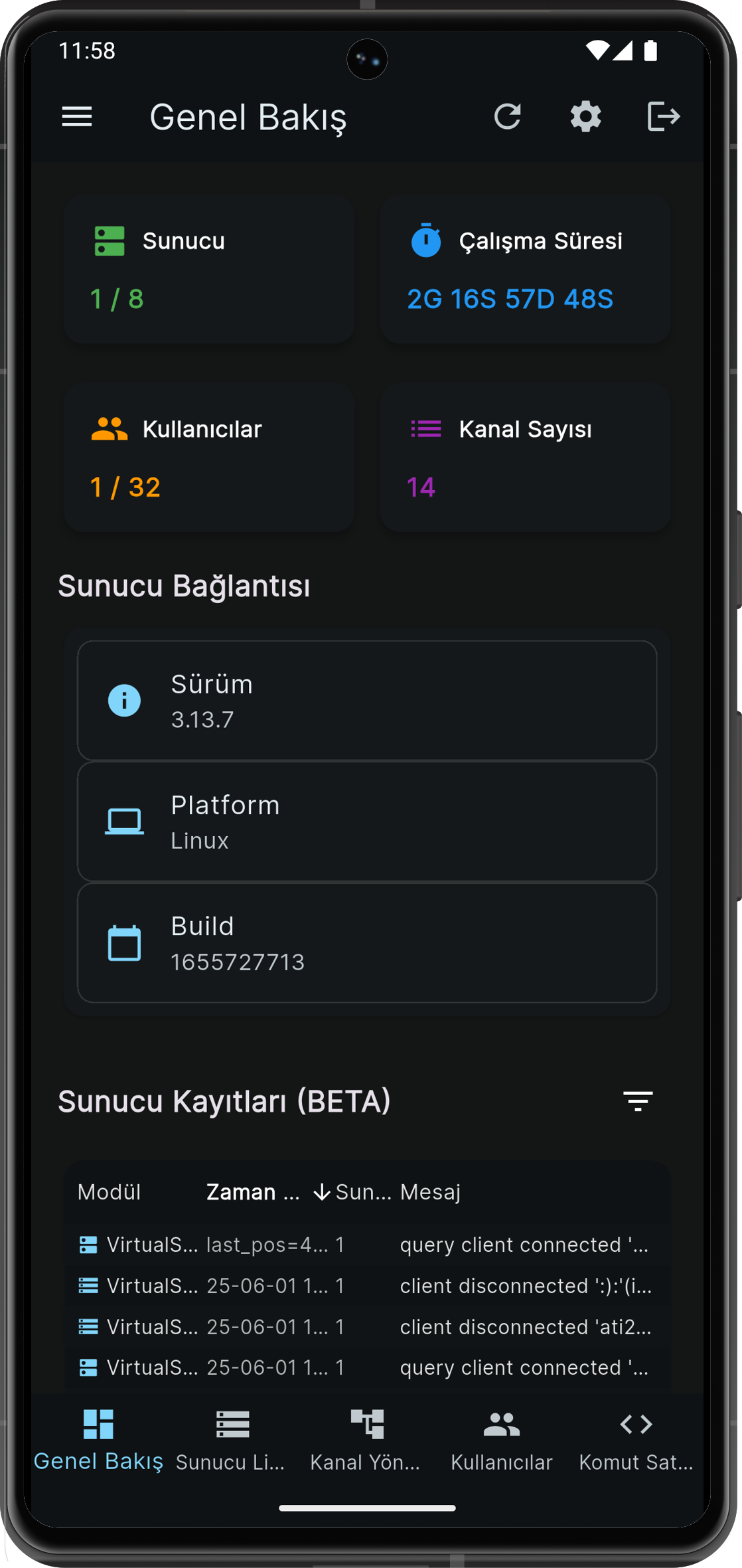Image resolution: width=742 pixels, height=1568 pixels.
Task: Open the navigation drawer menu
Action: [x=76, y=116]
